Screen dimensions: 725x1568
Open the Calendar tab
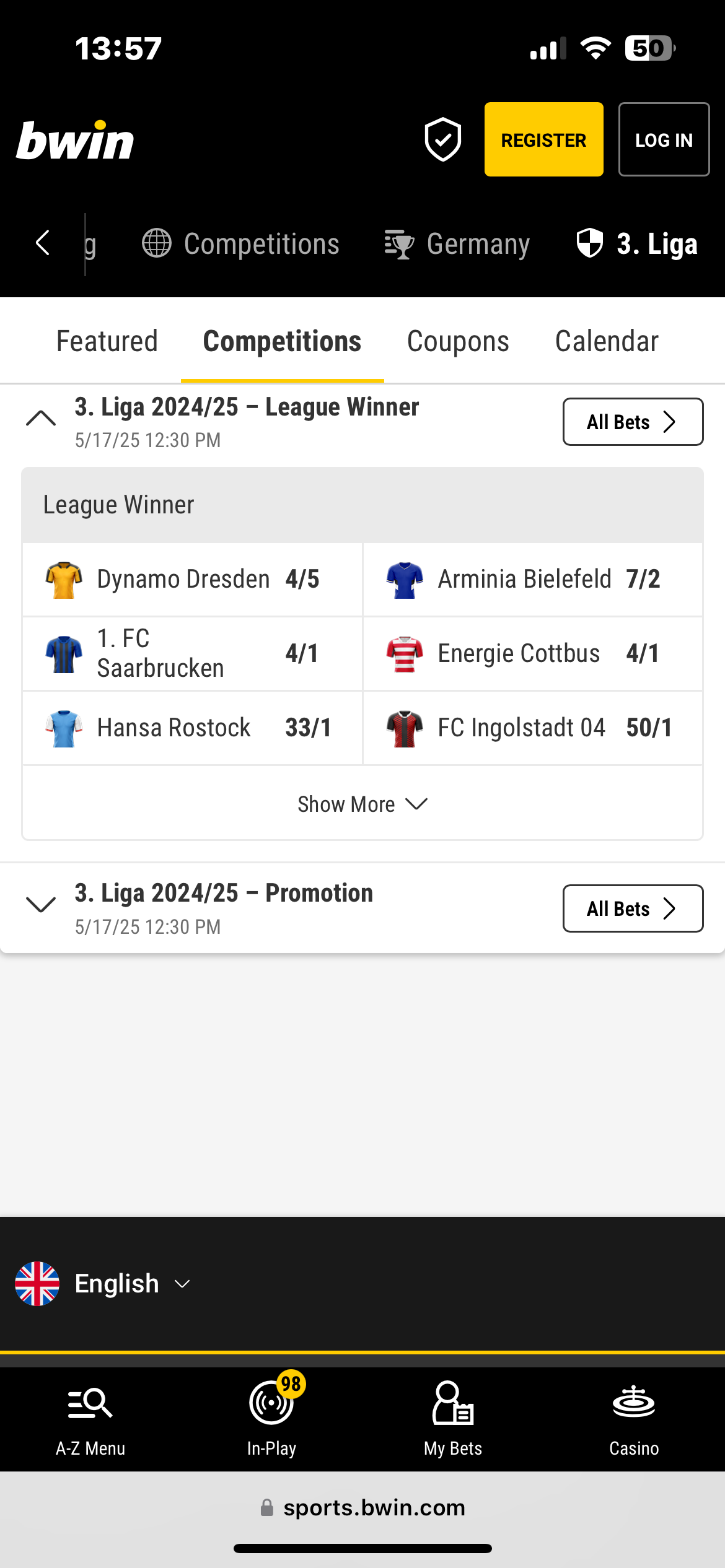(607, 341)
